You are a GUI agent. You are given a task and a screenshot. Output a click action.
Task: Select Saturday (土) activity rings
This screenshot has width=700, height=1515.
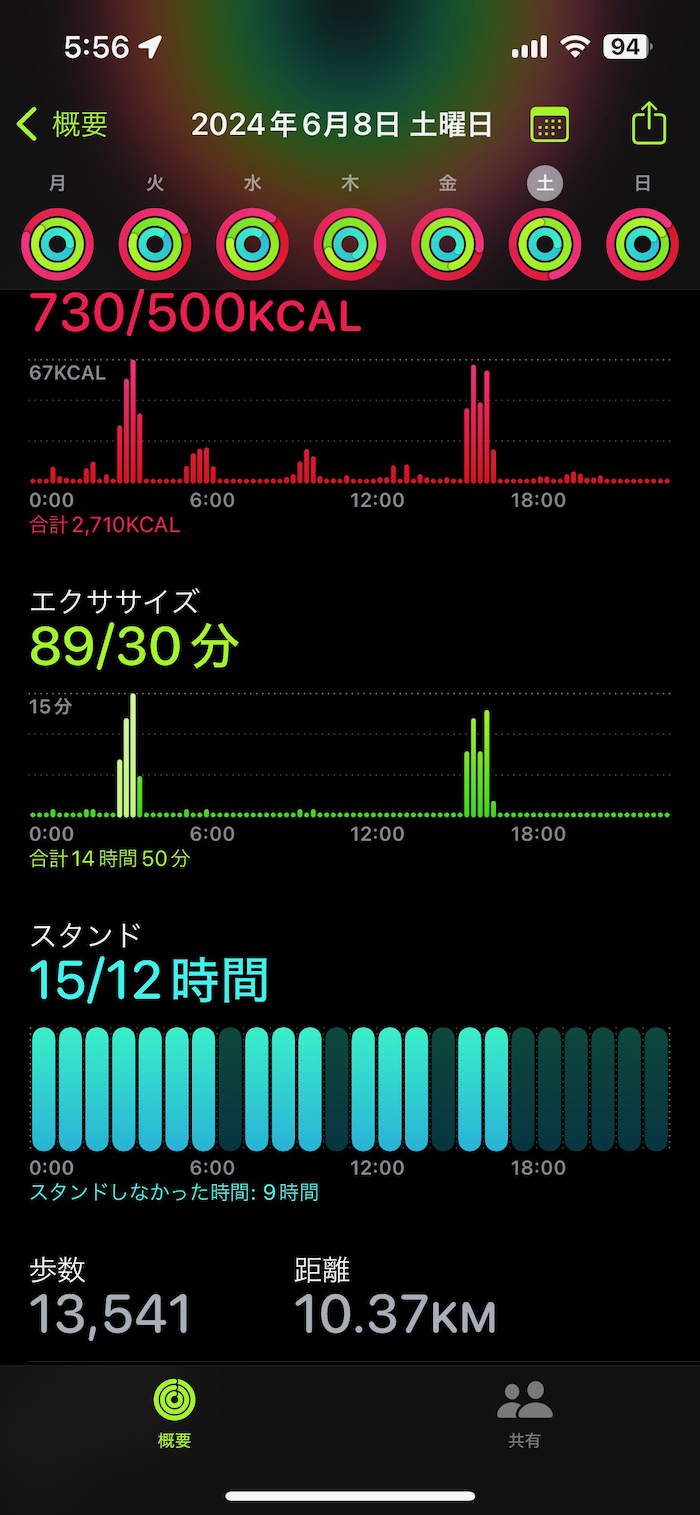[545, 243]
